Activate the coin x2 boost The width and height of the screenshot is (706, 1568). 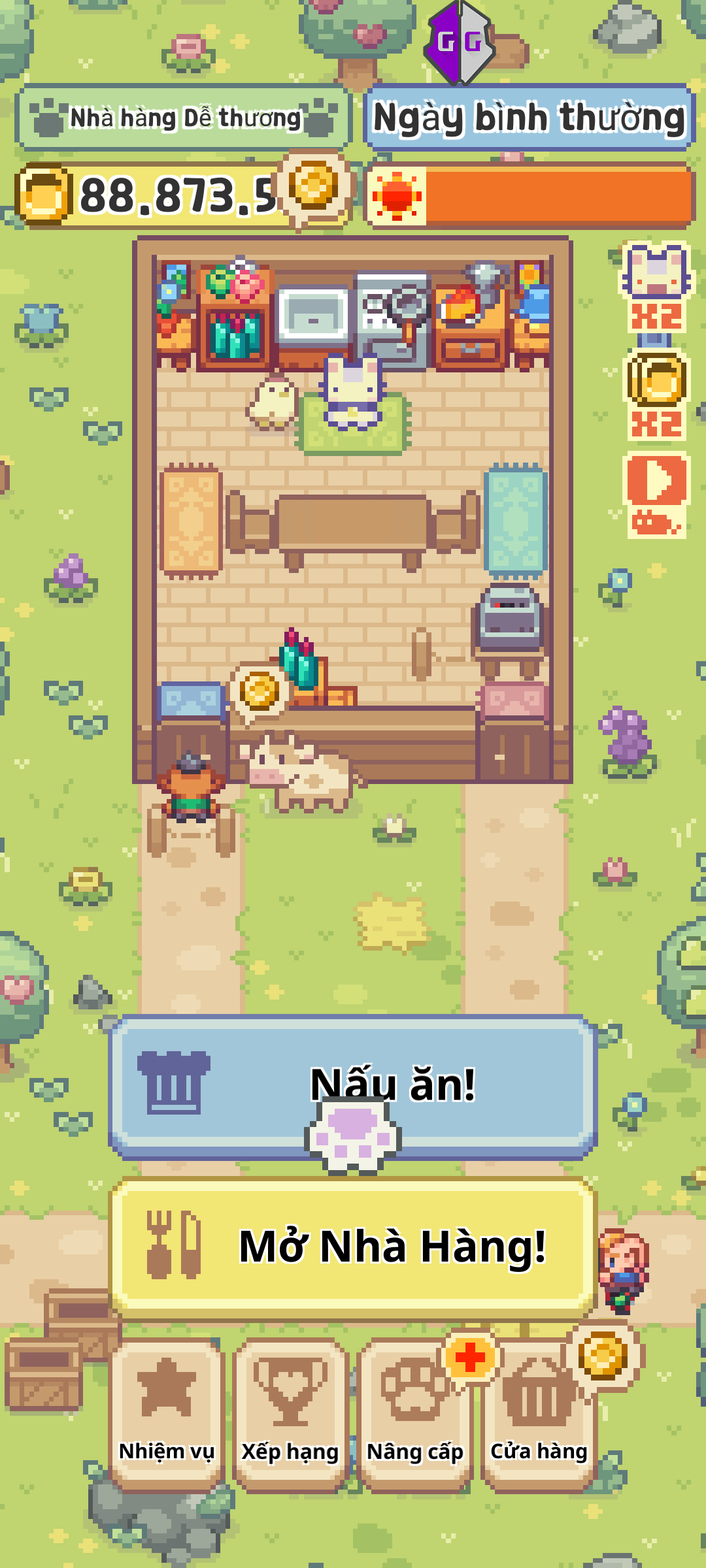656,395
